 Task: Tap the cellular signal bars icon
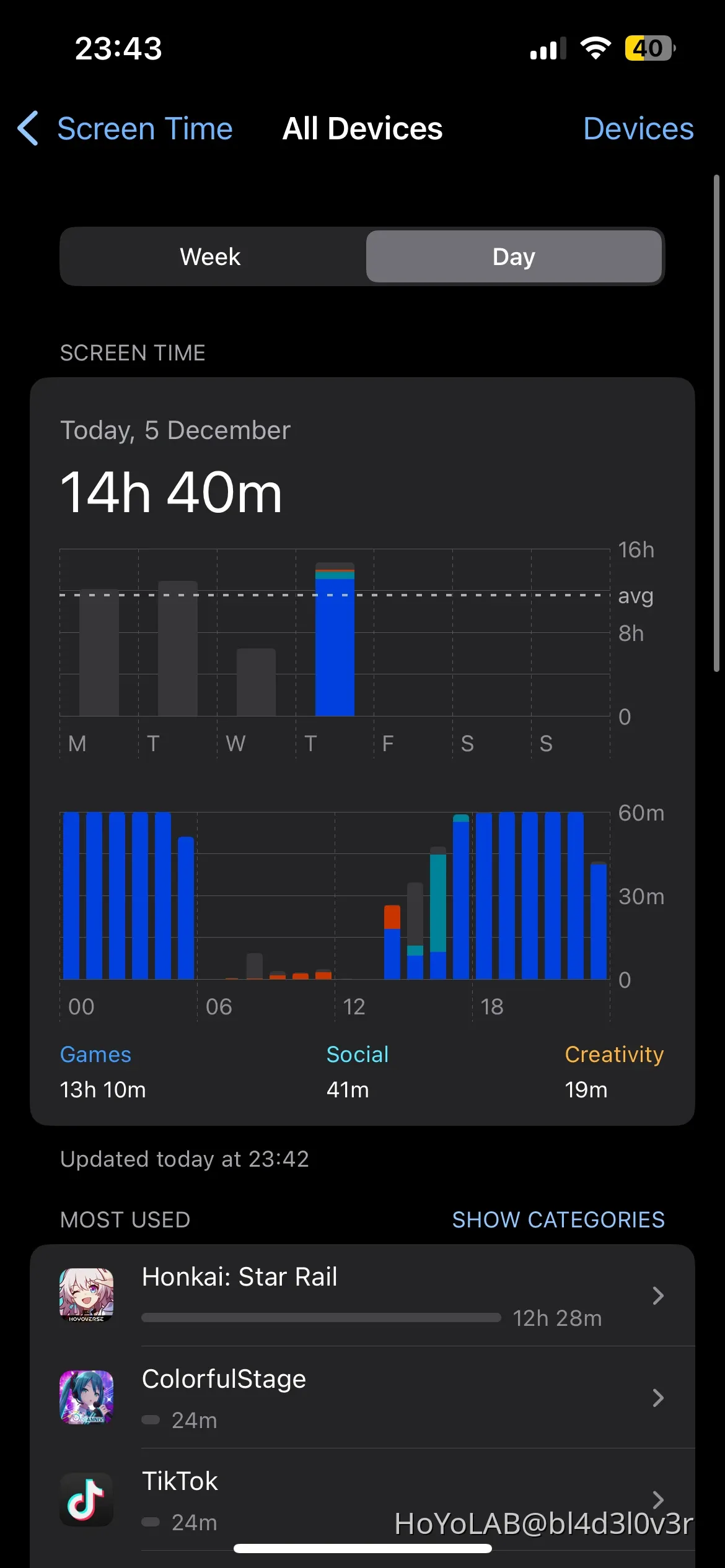click(x=548, y=47)
